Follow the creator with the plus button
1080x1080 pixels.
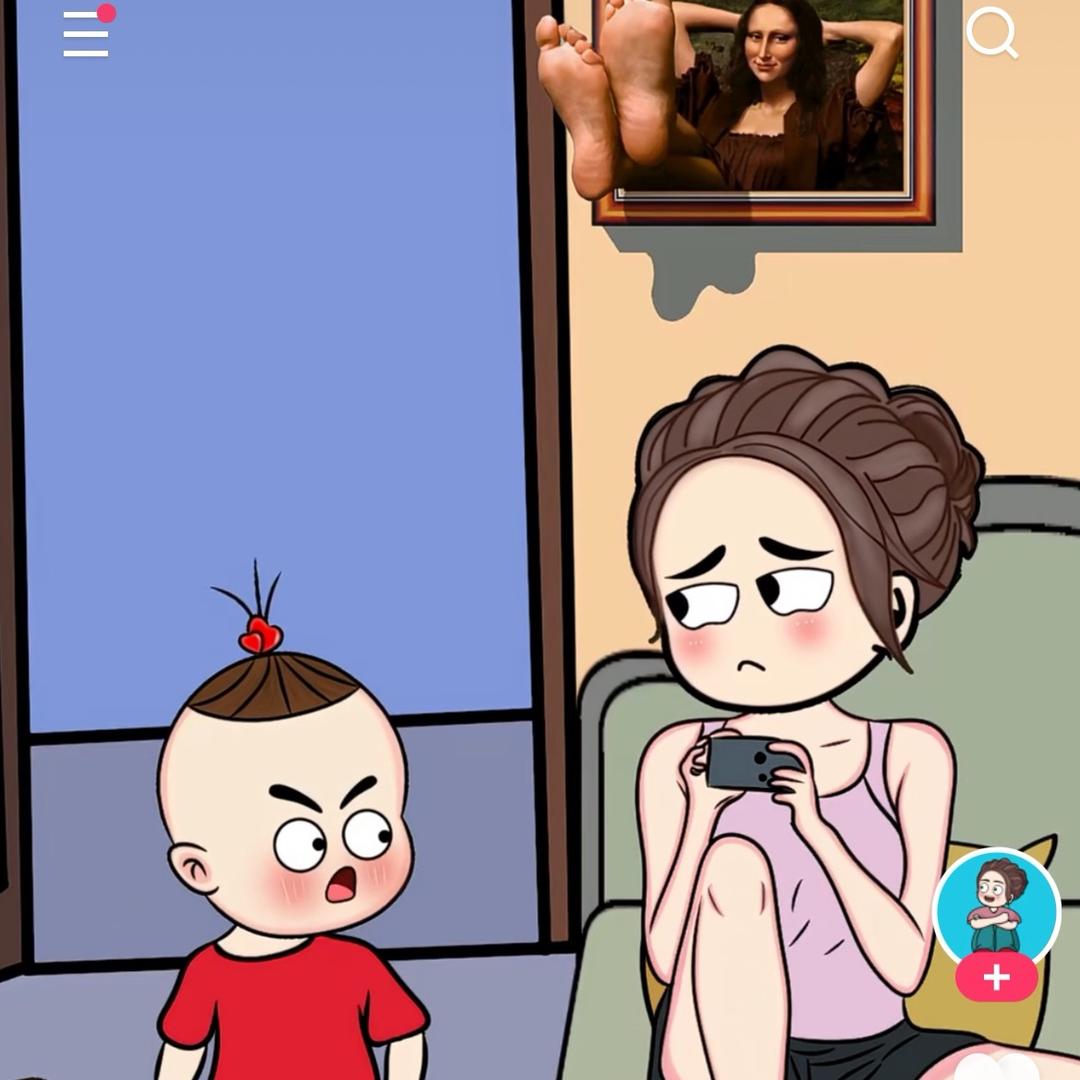coord(996,978)
